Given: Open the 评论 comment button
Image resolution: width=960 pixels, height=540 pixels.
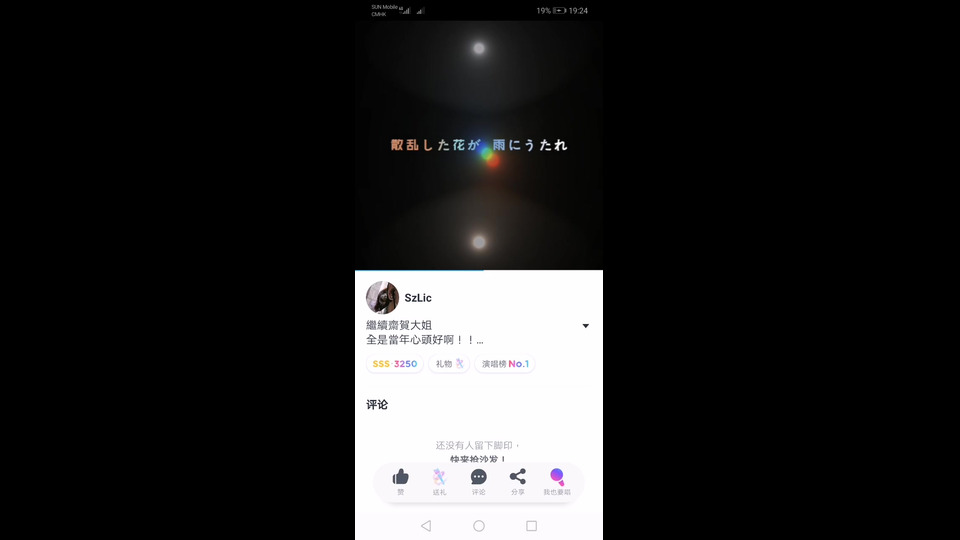Looking at the screenshot, I should 478,479.
